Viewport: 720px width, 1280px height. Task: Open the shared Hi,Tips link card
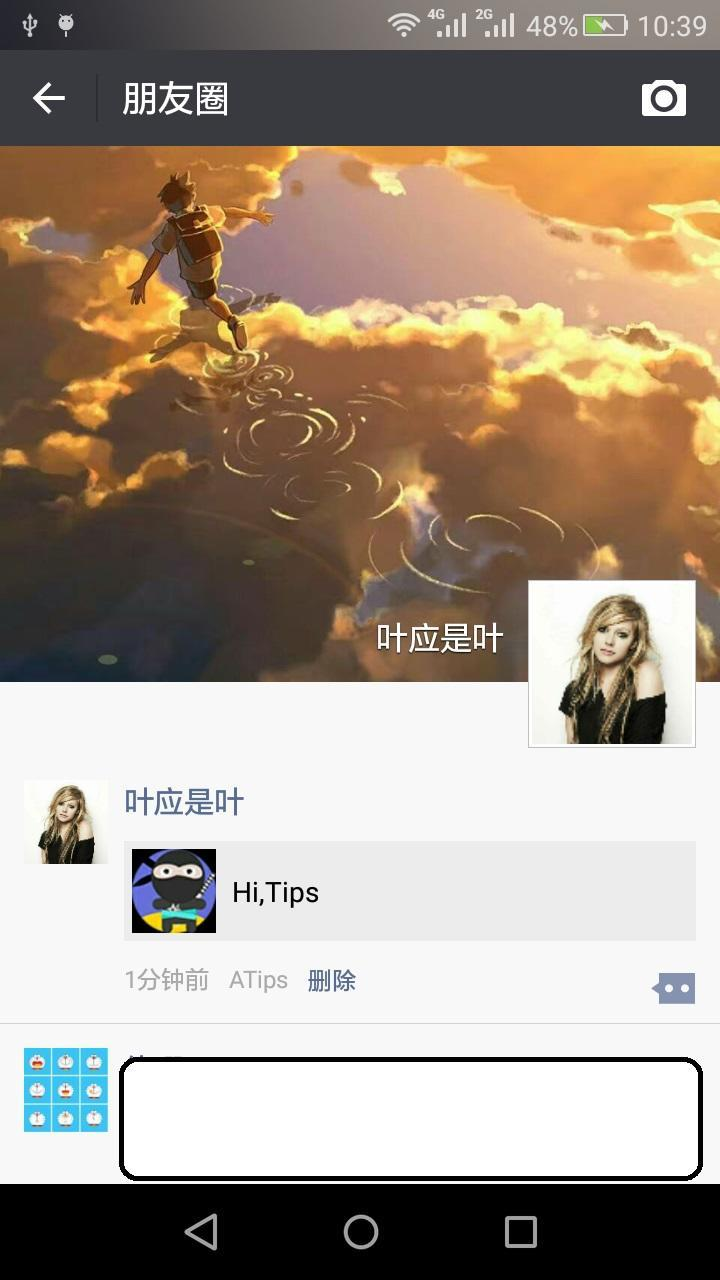pos(410,891)
